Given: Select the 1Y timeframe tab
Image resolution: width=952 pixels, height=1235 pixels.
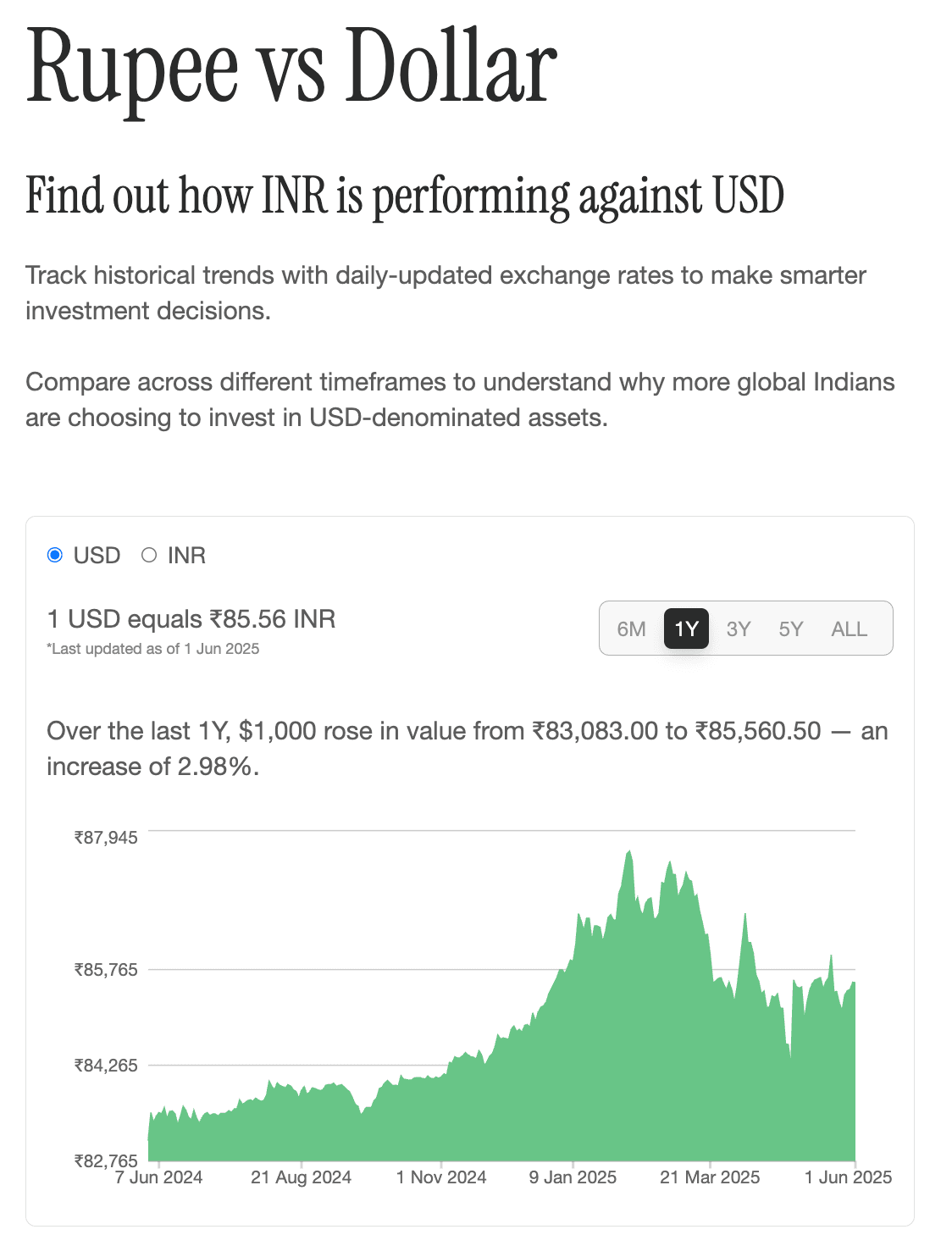Looking at the screenshot, I should click(x=686, y=629).
